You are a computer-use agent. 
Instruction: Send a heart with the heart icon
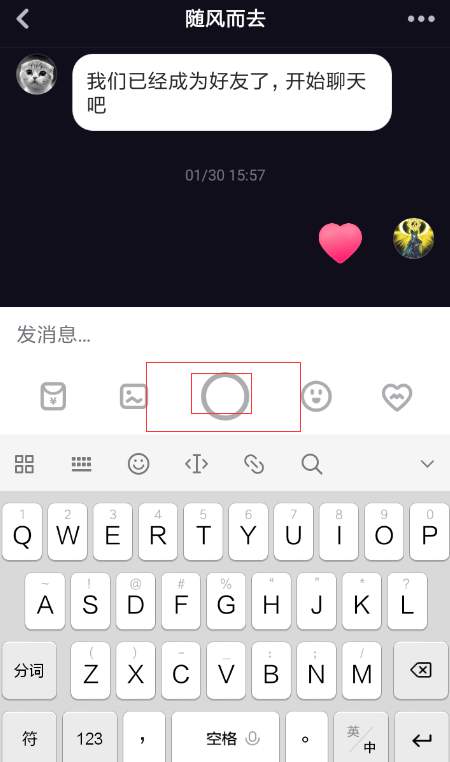(x=397, y=396)
